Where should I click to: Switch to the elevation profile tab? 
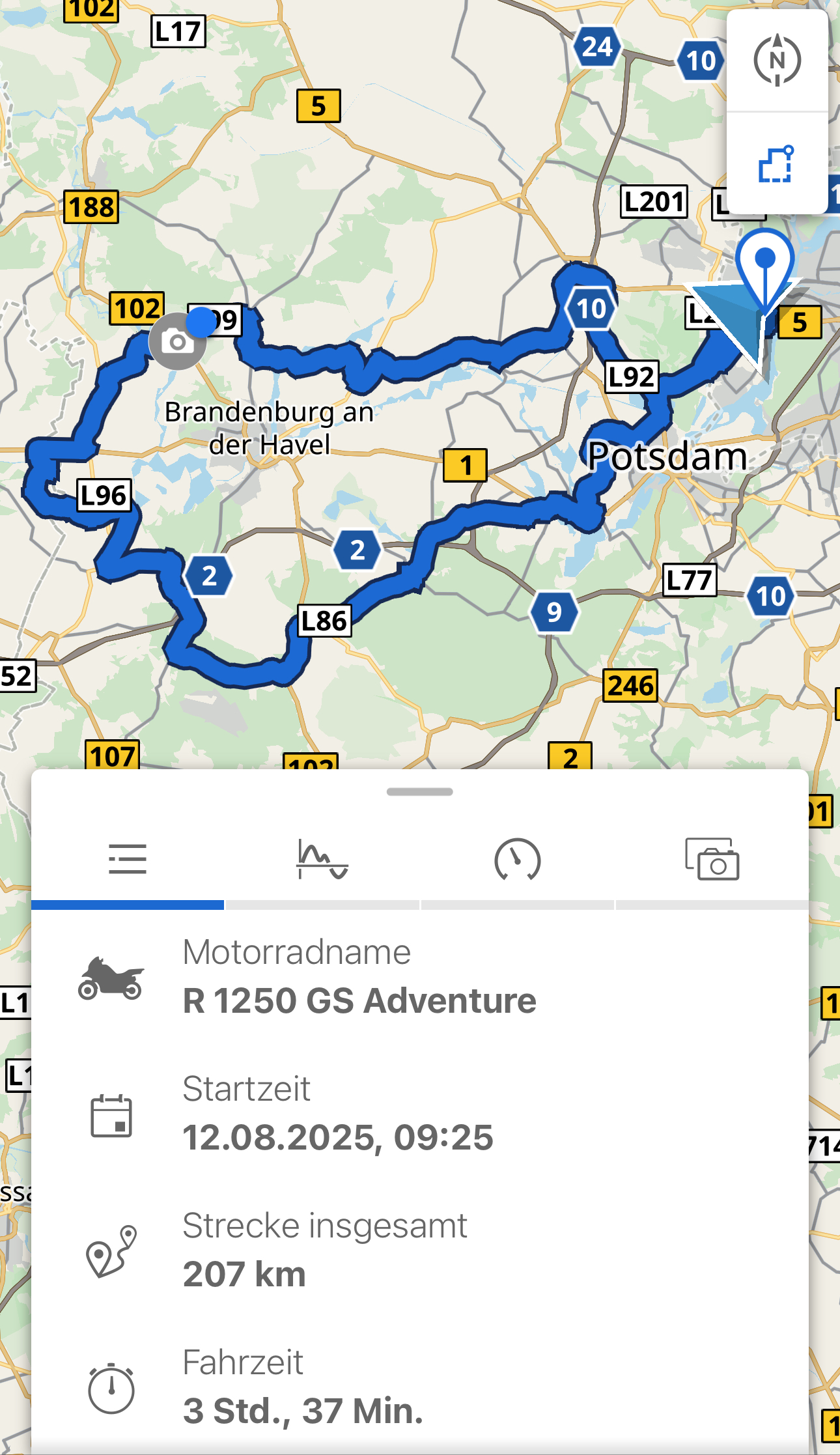[x=322, y=859]
